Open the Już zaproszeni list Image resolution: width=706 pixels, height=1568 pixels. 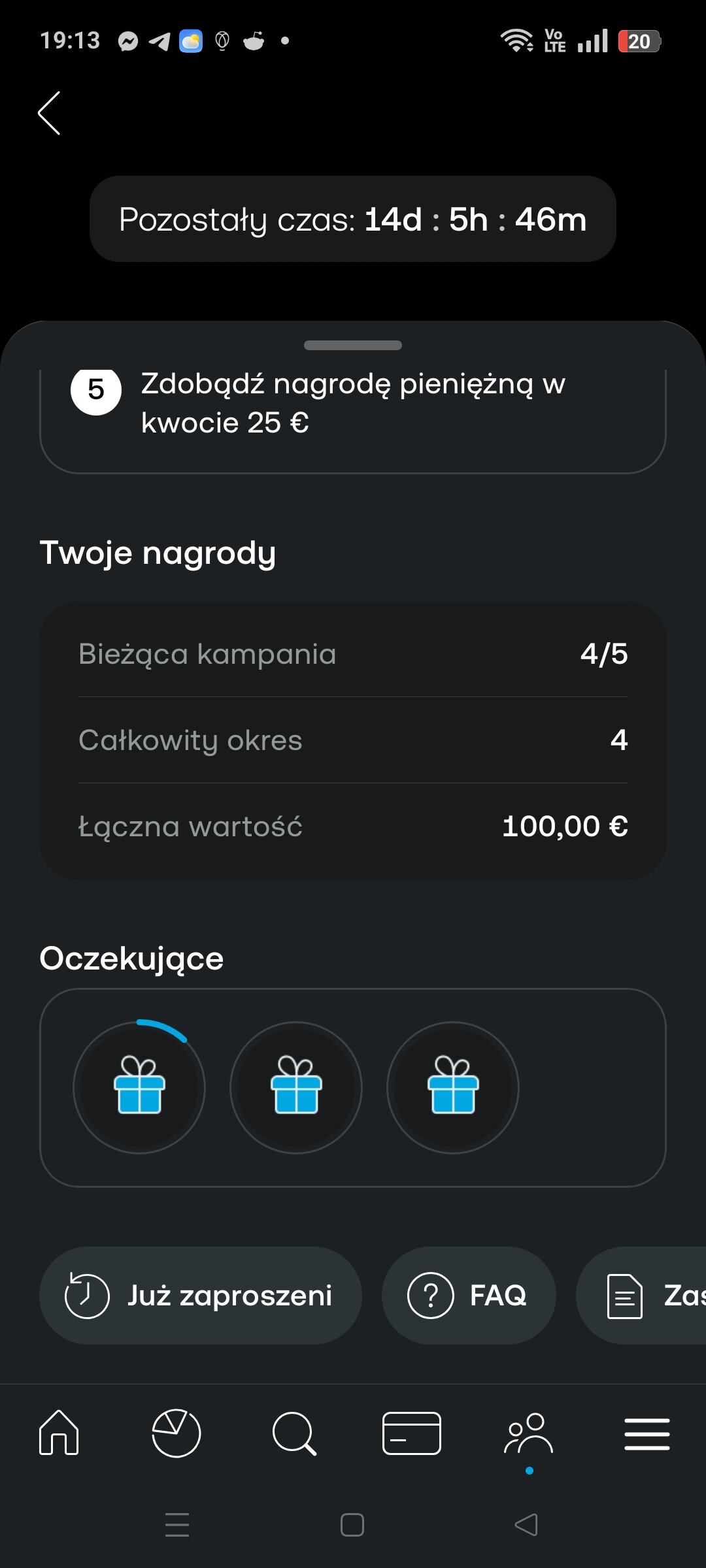point(200,1296)
